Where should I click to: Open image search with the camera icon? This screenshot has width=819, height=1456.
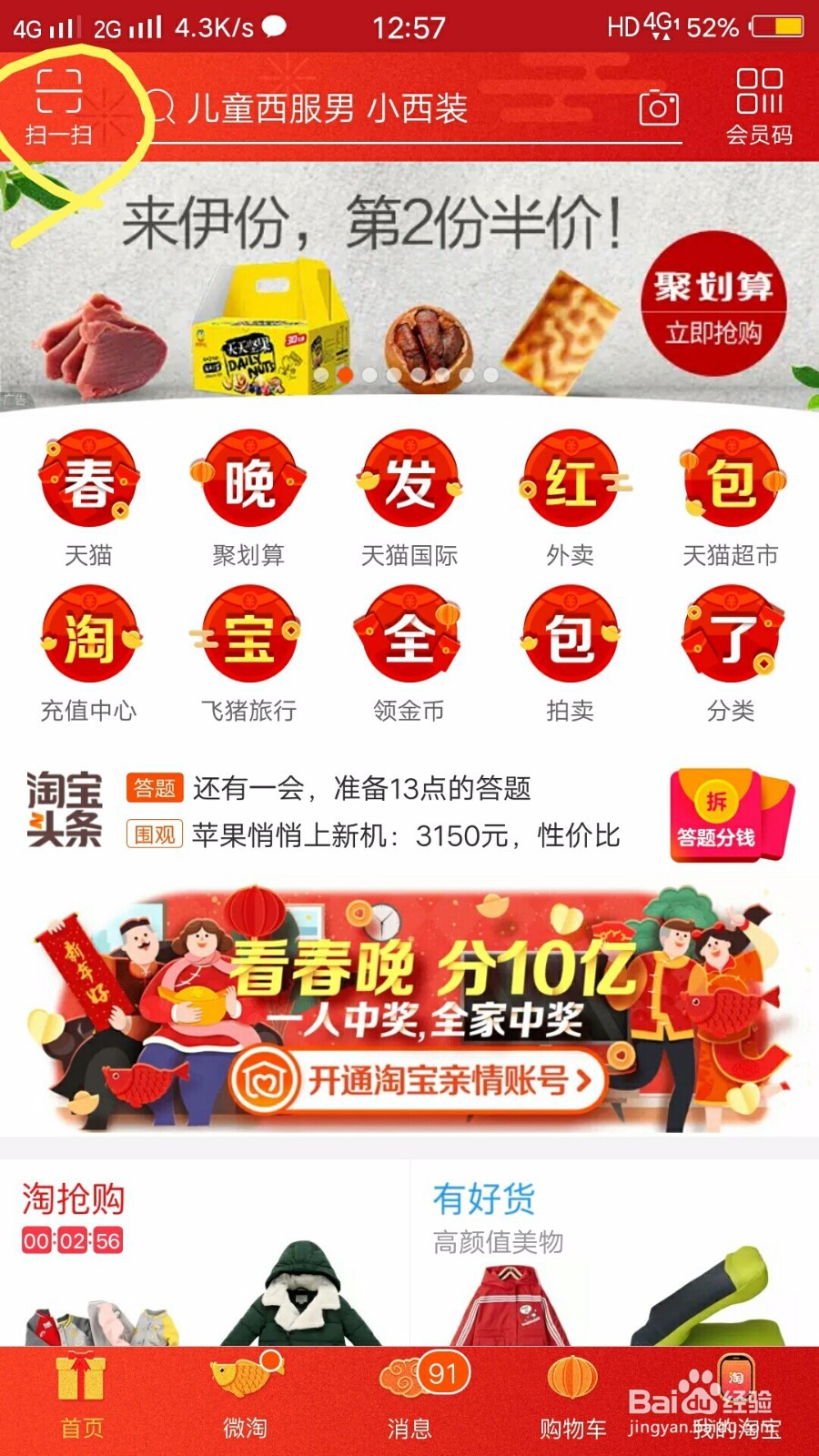660,109
